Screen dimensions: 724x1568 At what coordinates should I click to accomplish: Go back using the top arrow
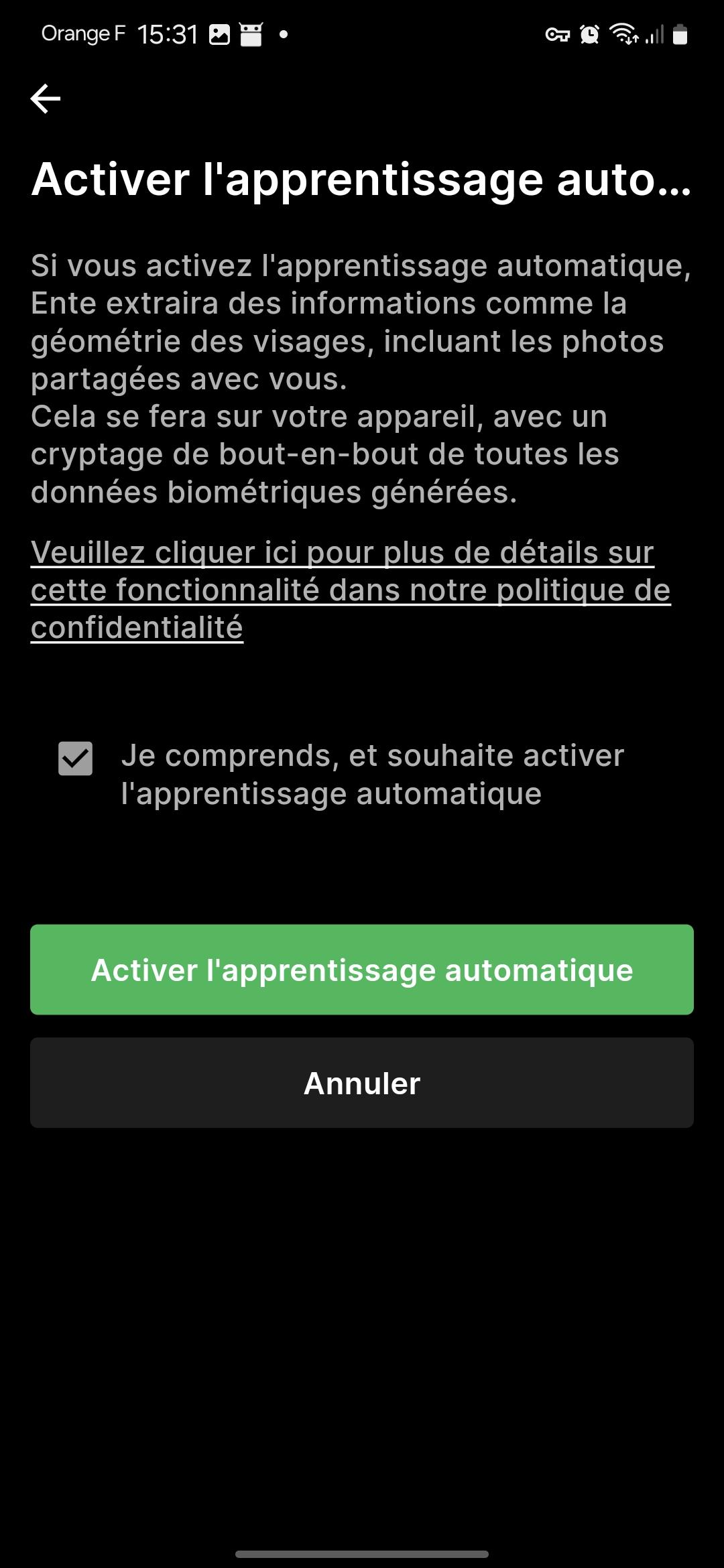click(x=46, y=99)
